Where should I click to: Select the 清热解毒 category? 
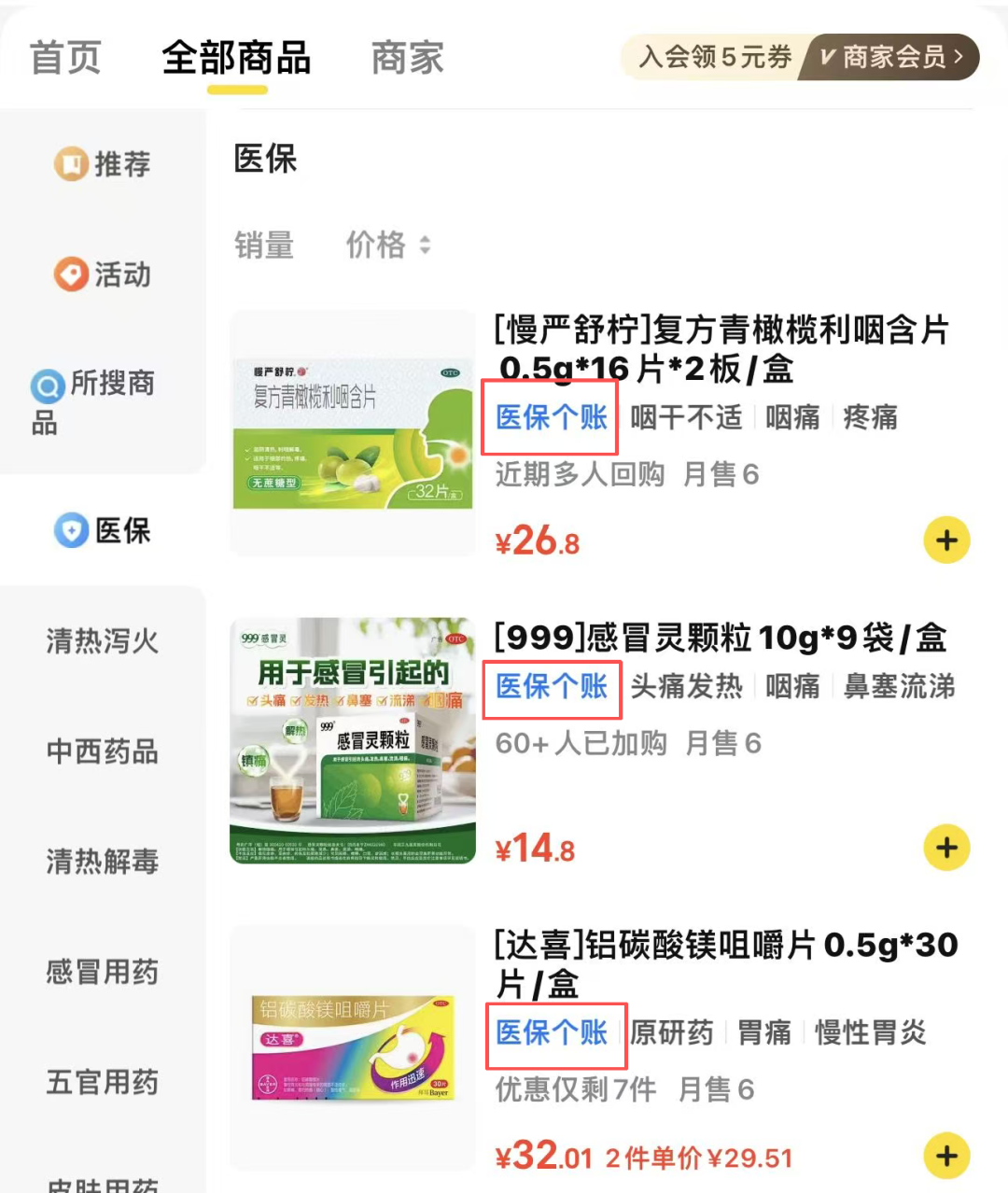pos(103,862)
